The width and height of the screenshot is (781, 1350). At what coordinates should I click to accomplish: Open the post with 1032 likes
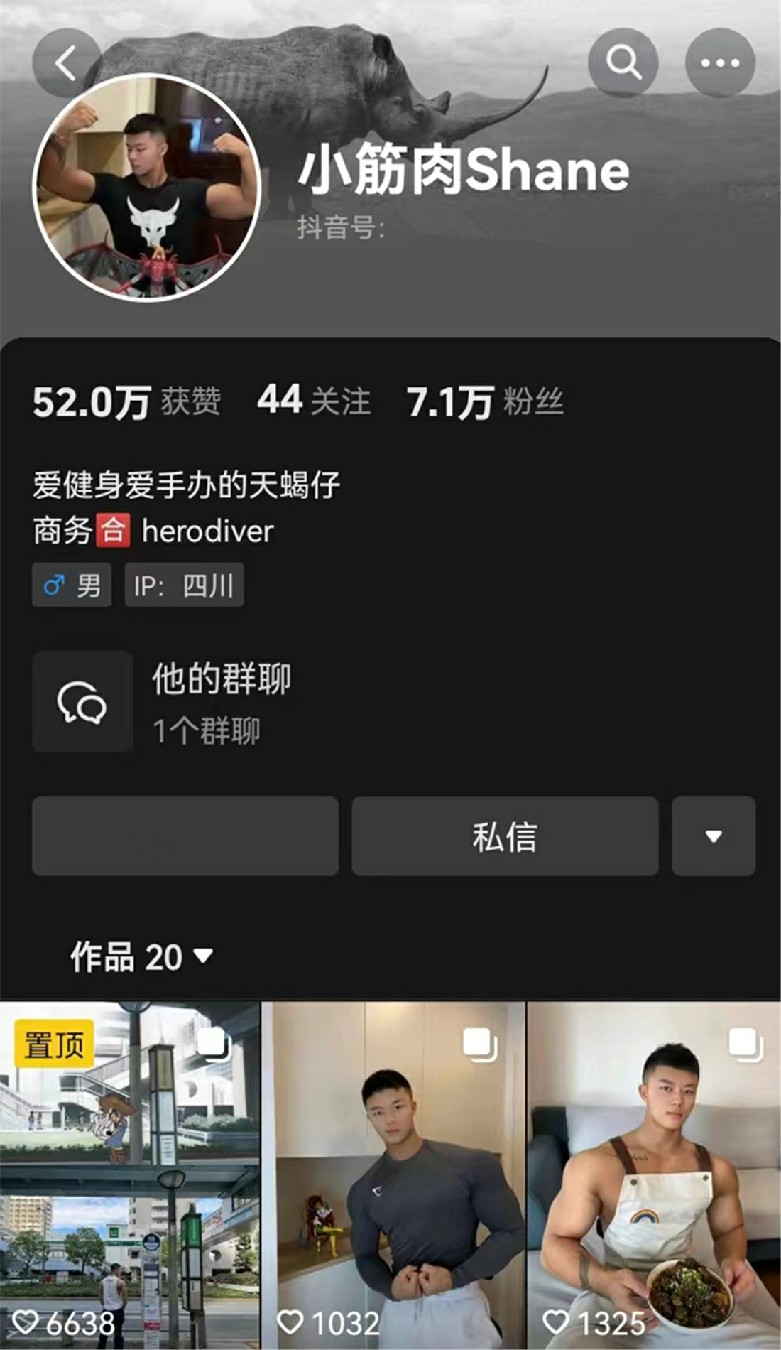click(393, 1175)
